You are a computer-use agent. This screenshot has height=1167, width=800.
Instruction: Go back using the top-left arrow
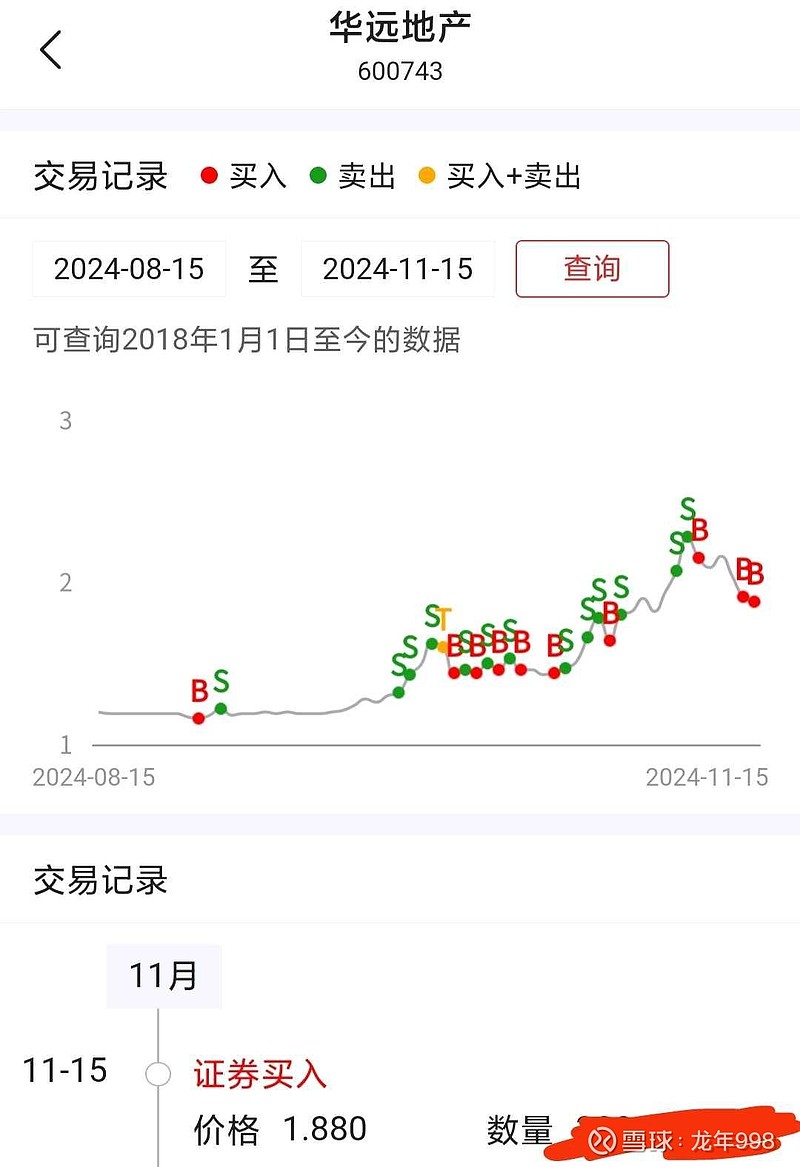(x=51, y=49)
